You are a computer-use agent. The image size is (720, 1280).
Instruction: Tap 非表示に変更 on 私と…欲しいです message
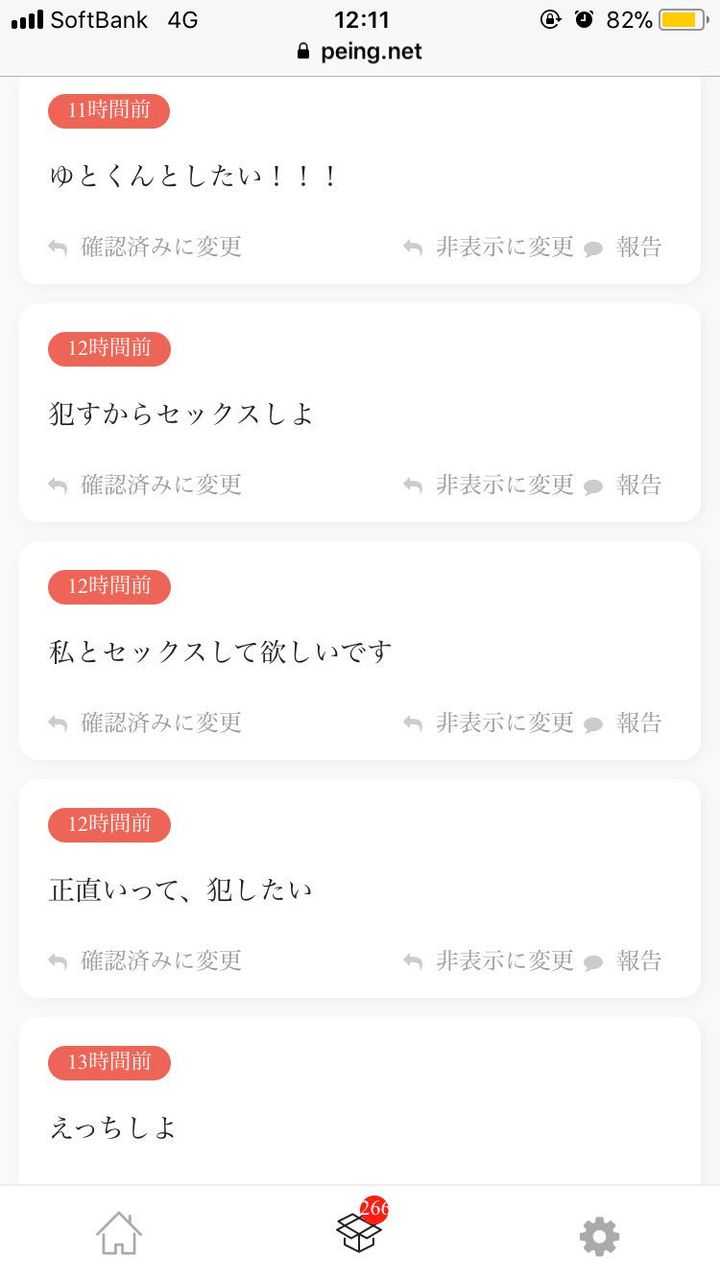coord(490,723)
